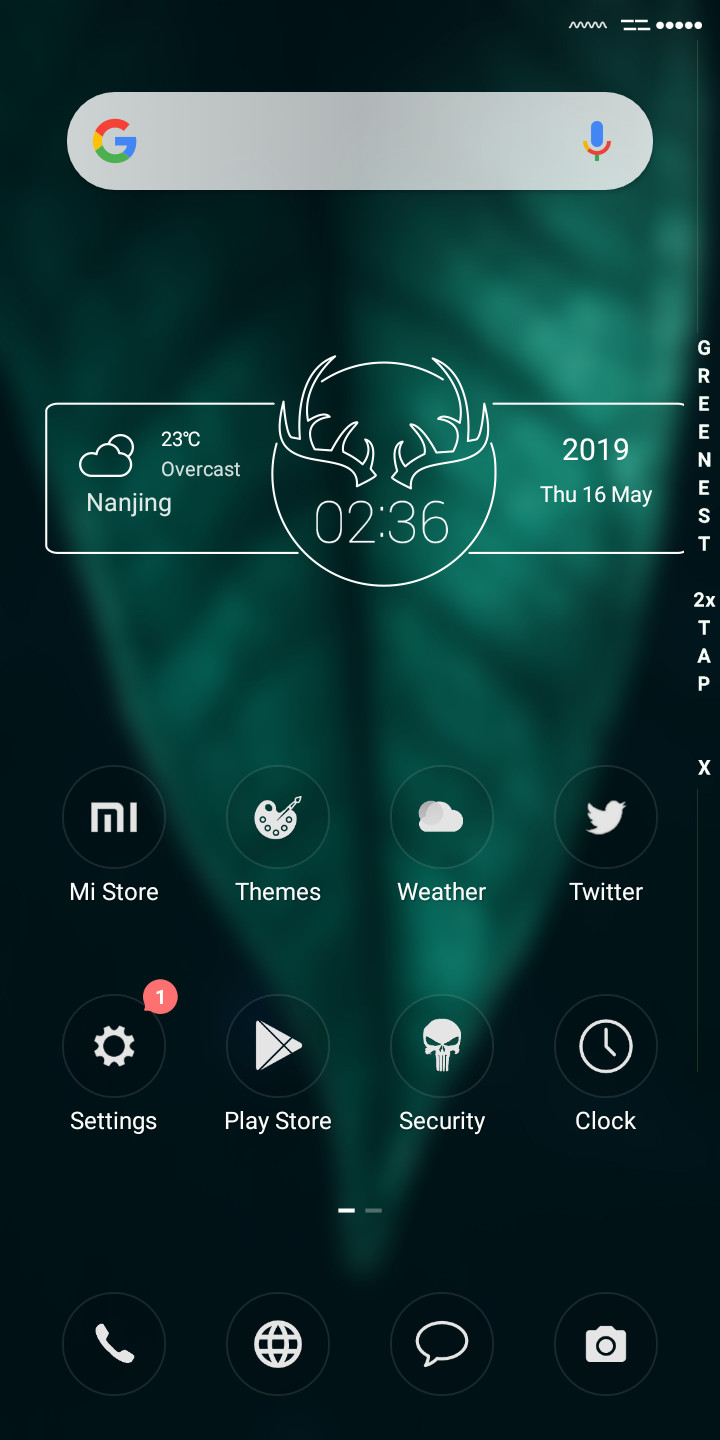Open the phone dialer in the dock
This screenshot has width=720, height=1440.
(114, 1344)
